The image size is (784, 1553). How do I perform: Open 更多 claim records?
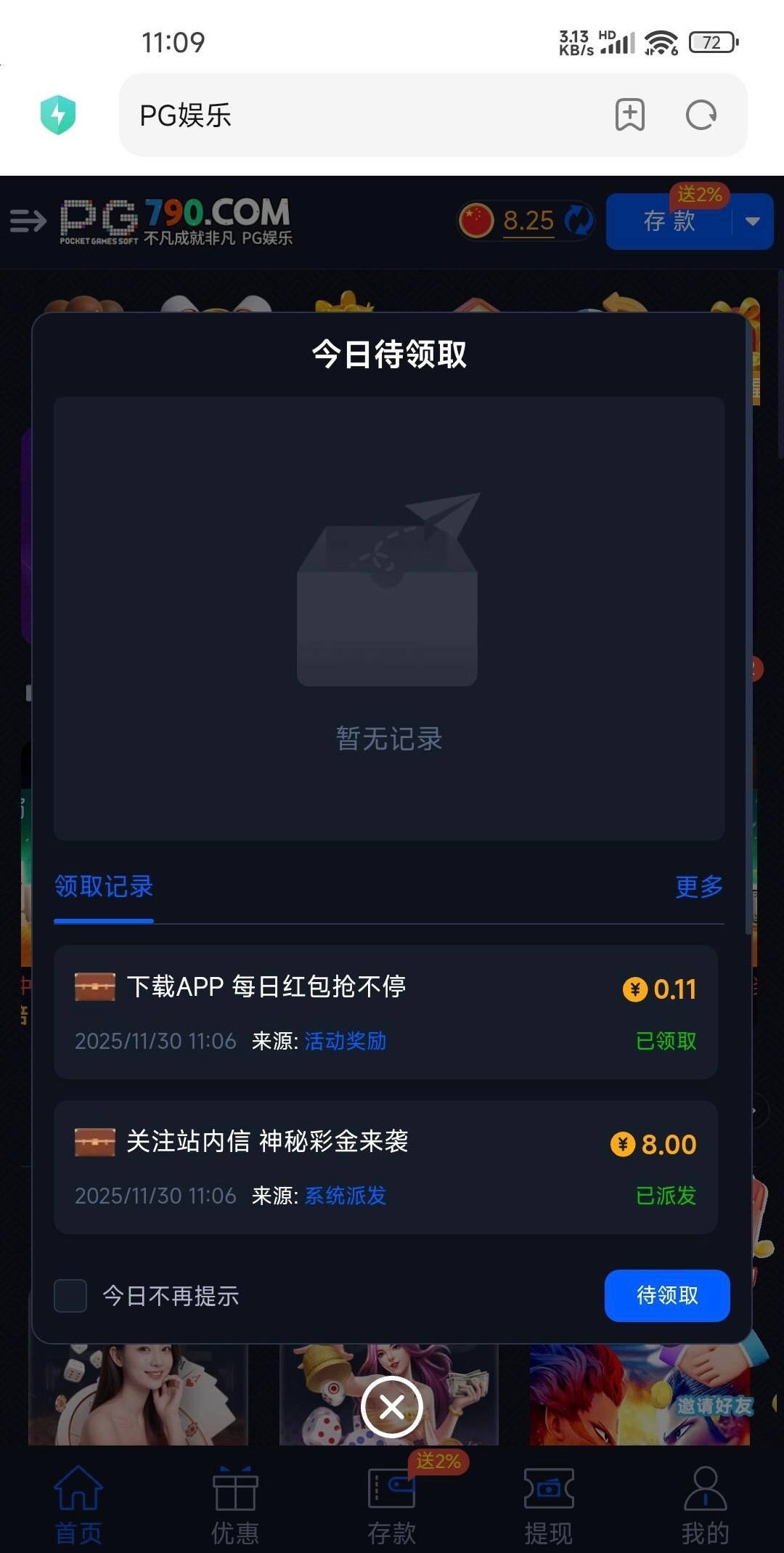[x=698, y=886]
